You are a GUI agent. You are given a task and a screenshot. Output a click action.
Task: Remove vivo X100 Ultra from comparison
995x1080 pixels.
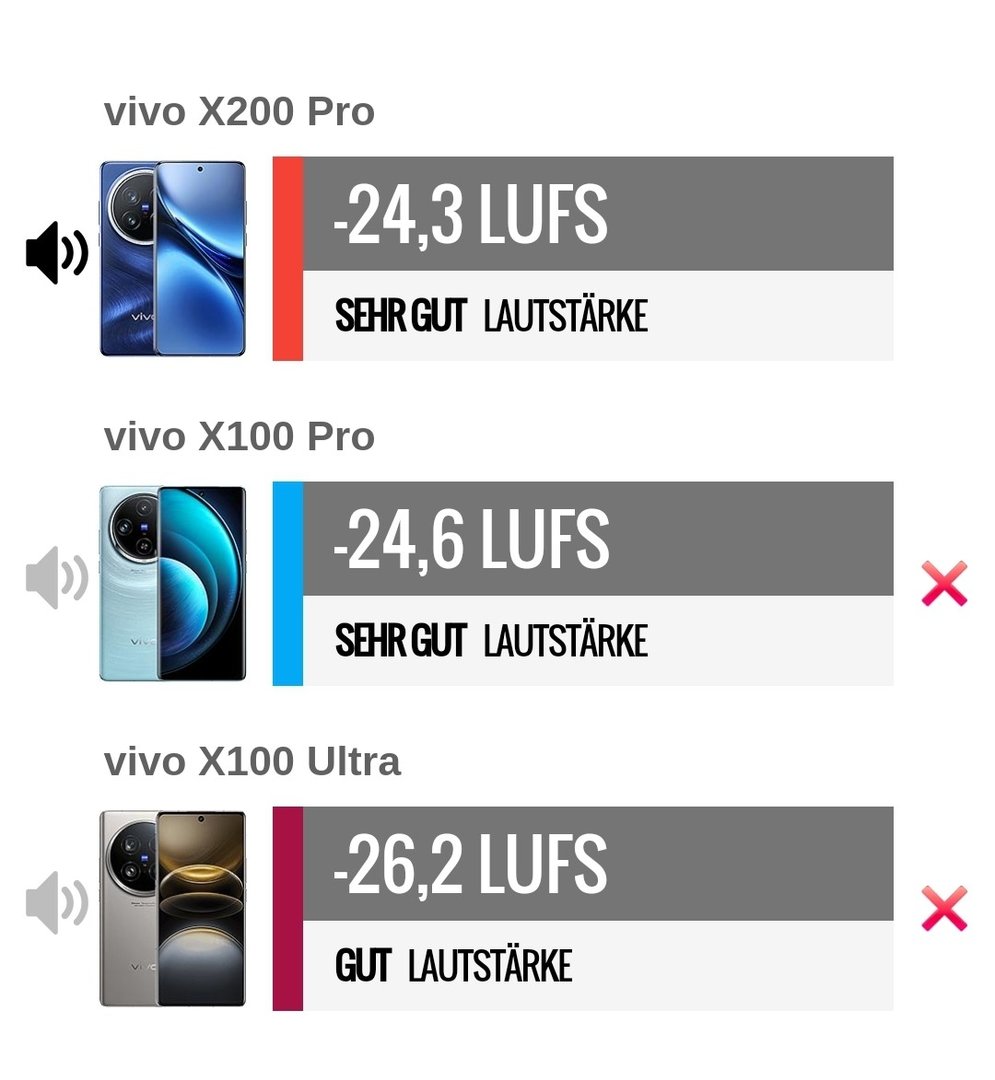click(x=944, y=908)
